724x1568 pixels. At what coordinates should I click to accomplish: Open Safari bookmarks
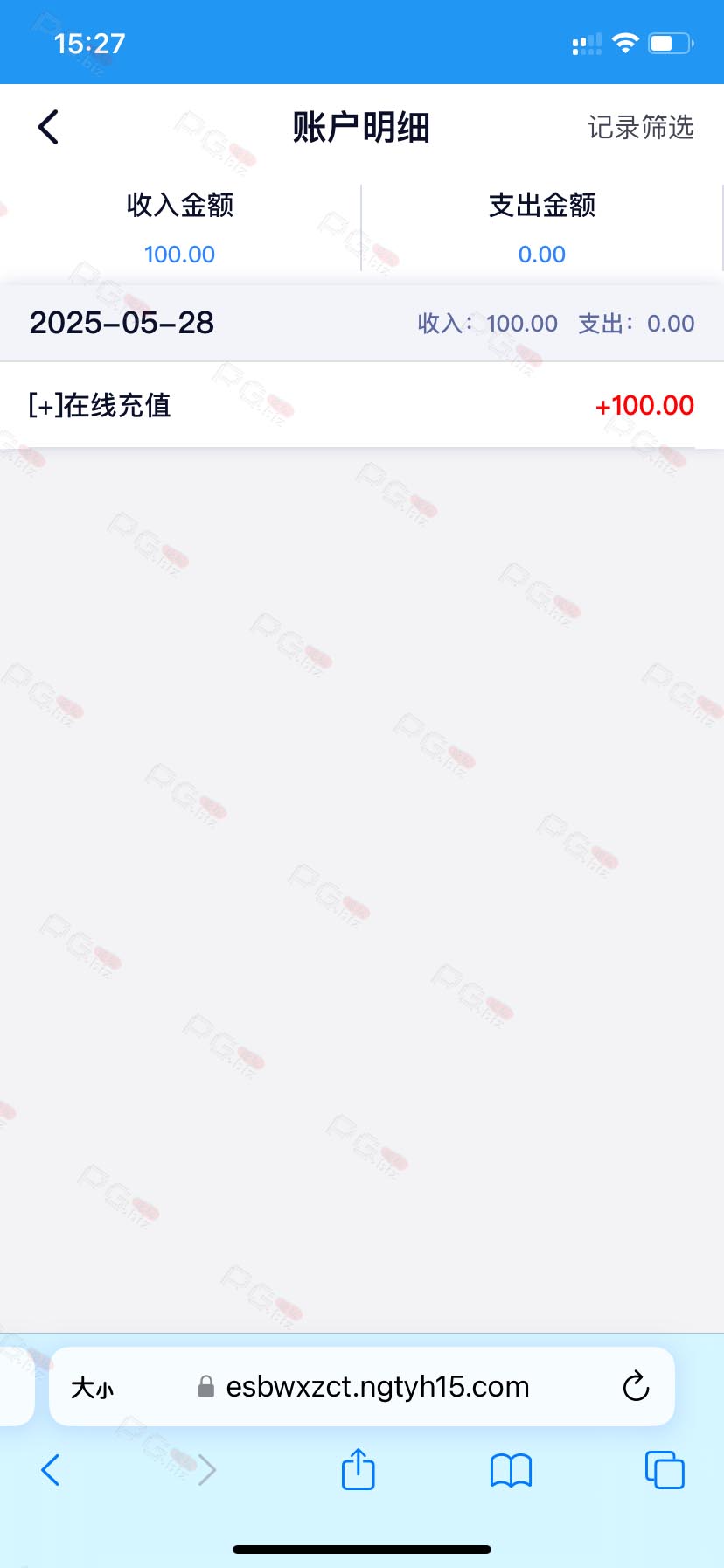pos(512,1470)
